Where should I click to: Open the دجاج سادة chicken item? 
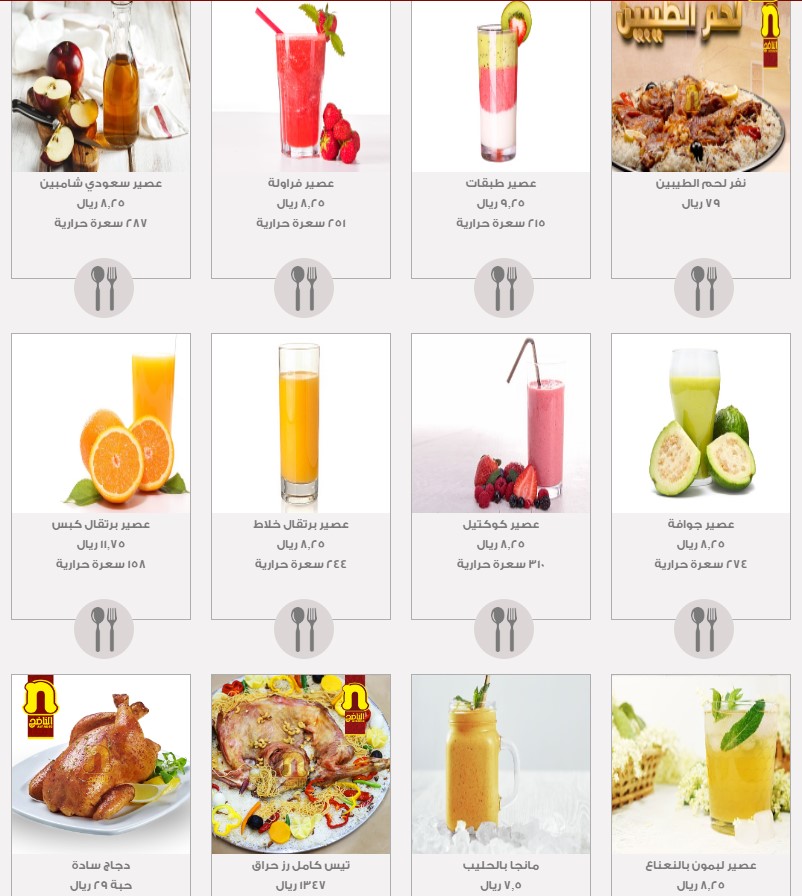tap(101, 770)
